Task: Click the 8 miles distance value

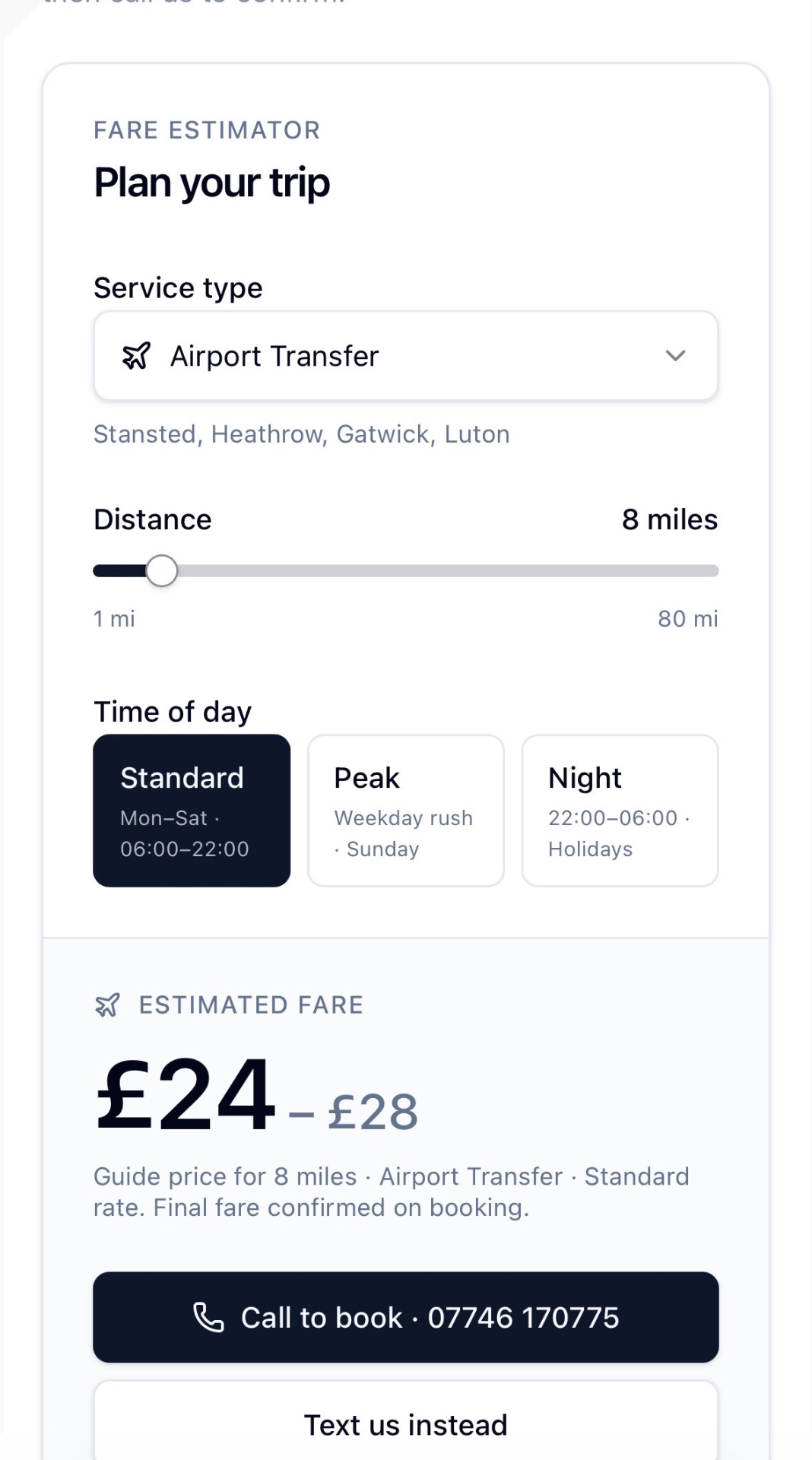Action: pos(670,519)
